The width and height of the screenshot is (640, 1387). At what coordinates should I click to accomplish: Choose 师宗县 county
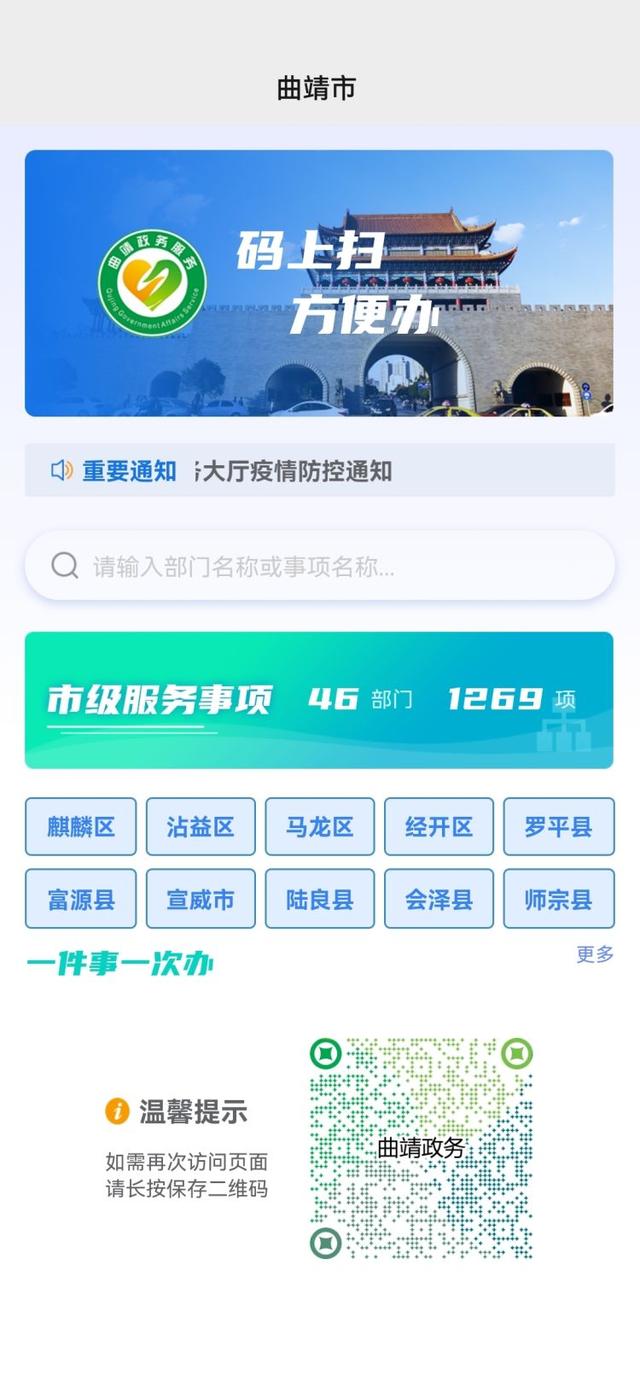point(558,899)
